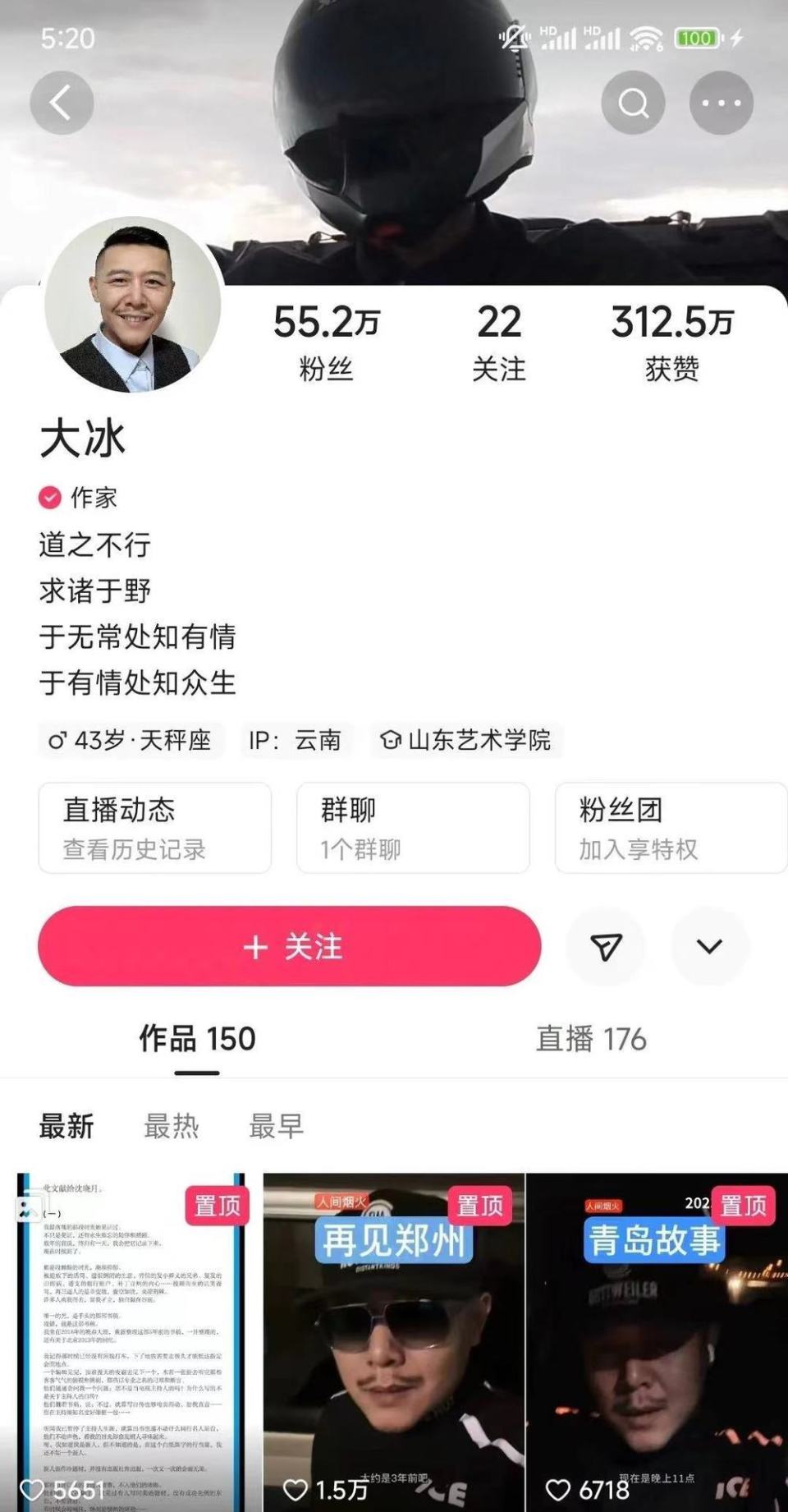Open the 直播 176 tab
Image resolution: width=788 pixels, height=1512 pixels.
click(590, 1039)
